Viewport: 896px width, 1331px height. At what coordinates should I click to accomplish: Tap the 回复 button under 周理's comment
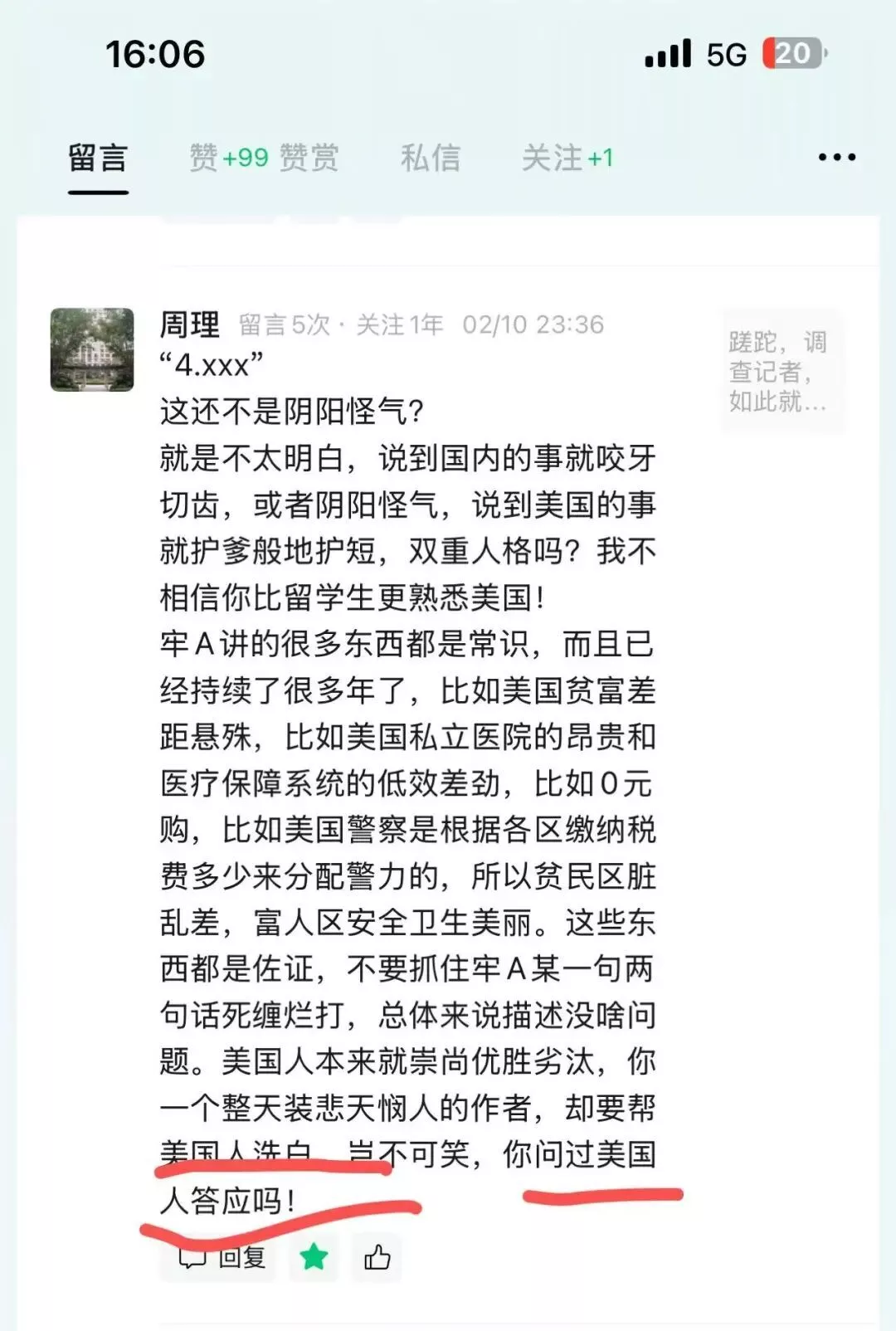pyautogui.click(x=221, y=1258)
